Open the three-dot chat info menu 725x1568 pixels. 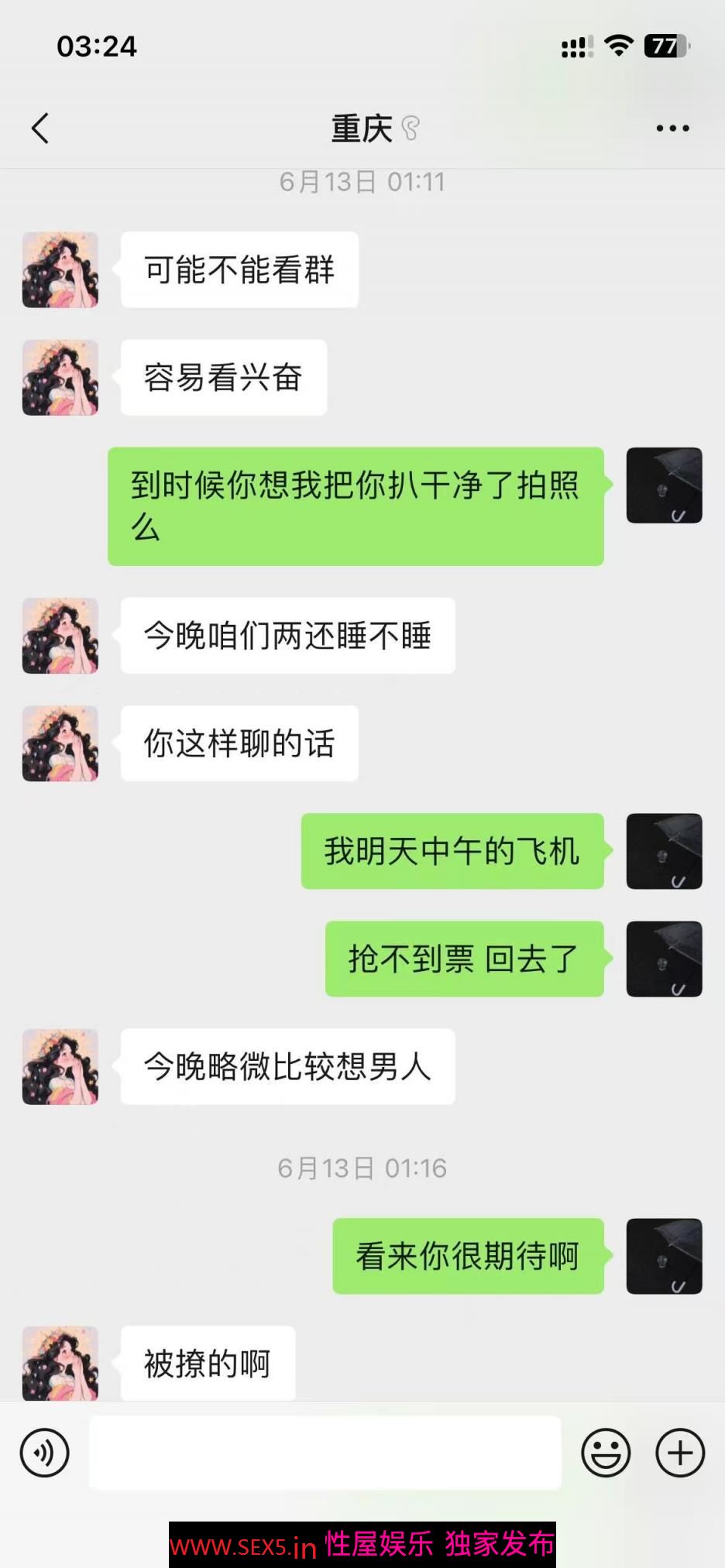pos(672,129)
